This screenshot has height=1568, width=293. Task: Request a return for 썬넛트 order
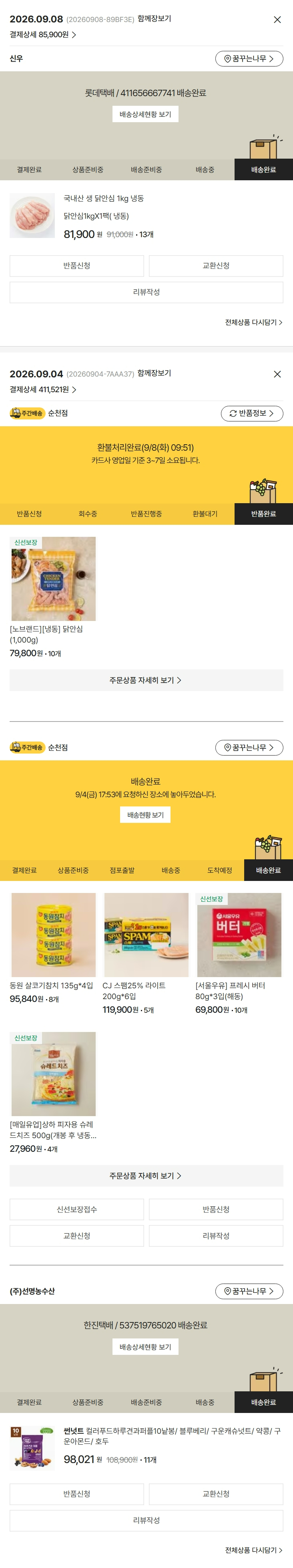point(76,1494)
